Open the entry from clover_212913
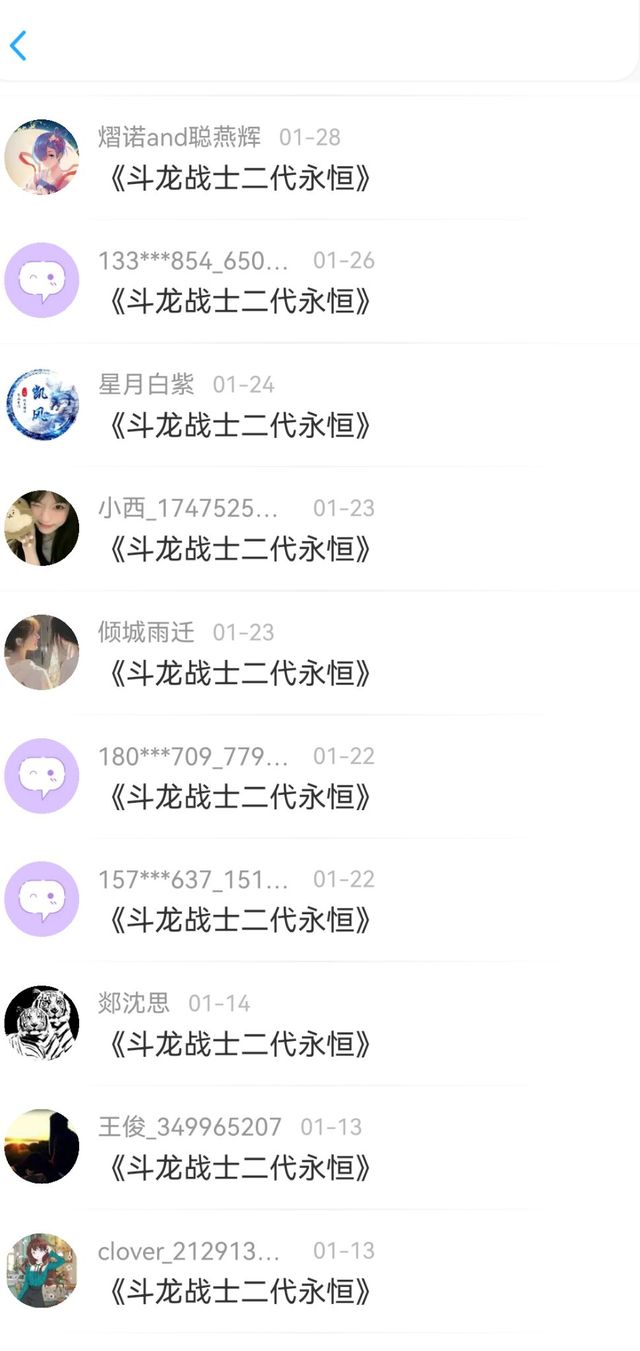The width and height of the screenshot is (640, 1351). [x=320, y=1271]
